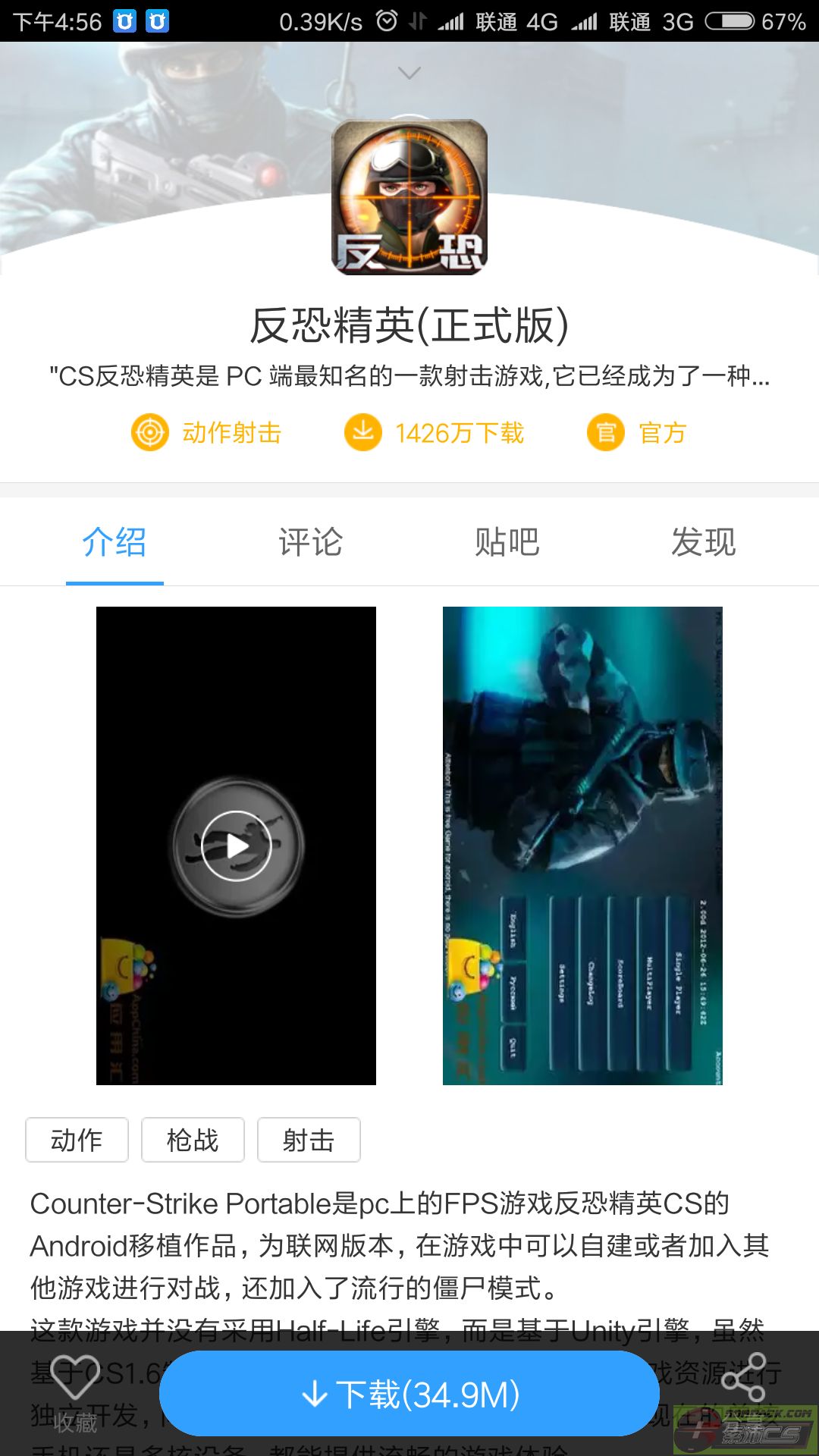
Task: Switch to the 评论 tab
Action: (x=311, y=542)
